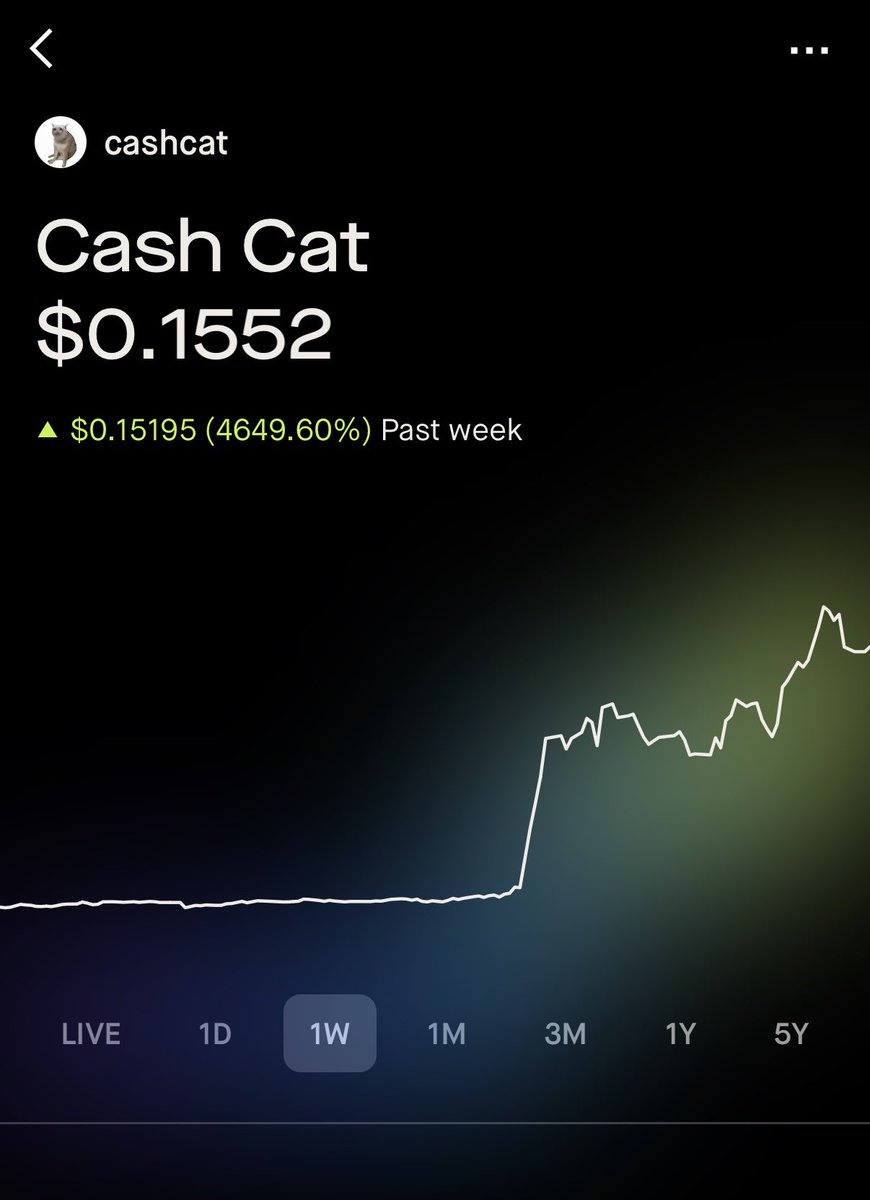Show the 3M price chart

point(565,1034)
